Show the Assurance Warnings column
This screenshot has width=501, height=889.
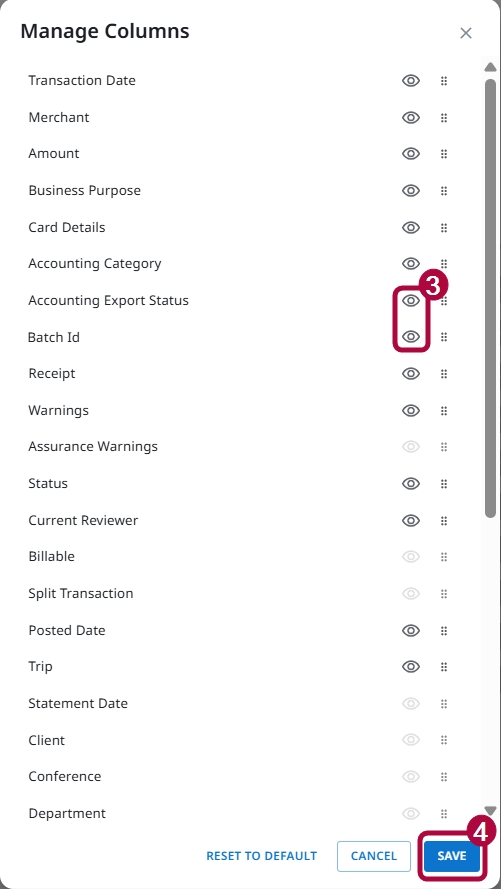411,447
